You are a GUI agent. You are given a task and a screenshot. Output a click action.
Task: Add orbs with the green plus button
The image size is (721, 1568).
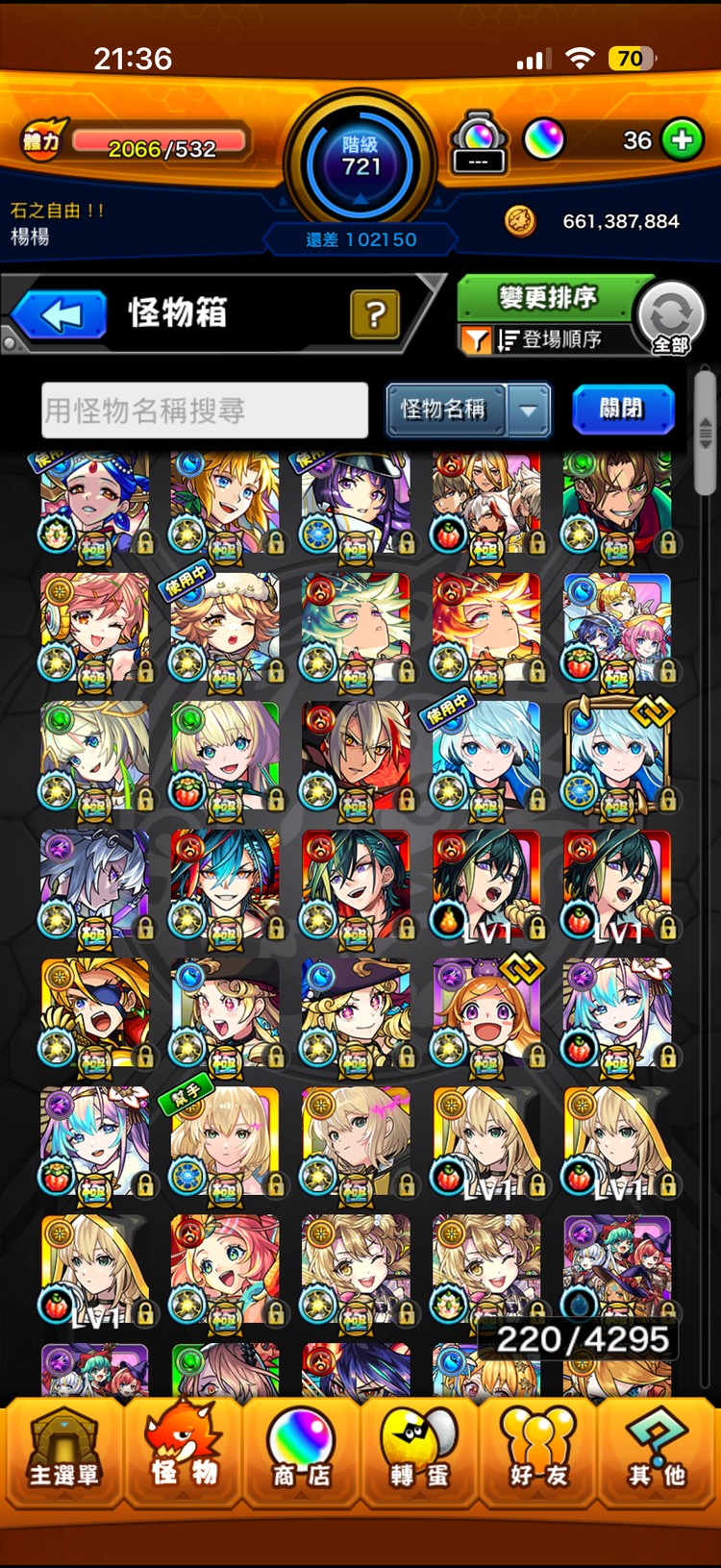[683, 140]
